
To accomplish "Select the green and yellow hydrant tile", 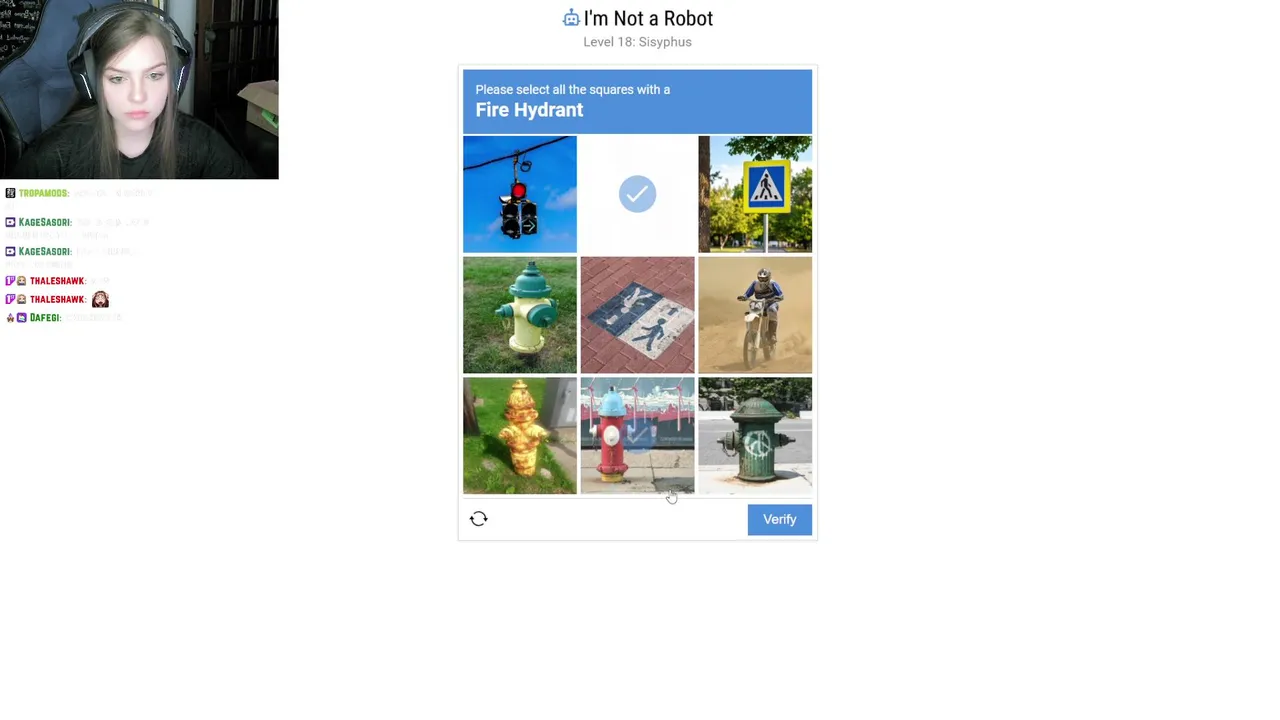I will point(519,315).
